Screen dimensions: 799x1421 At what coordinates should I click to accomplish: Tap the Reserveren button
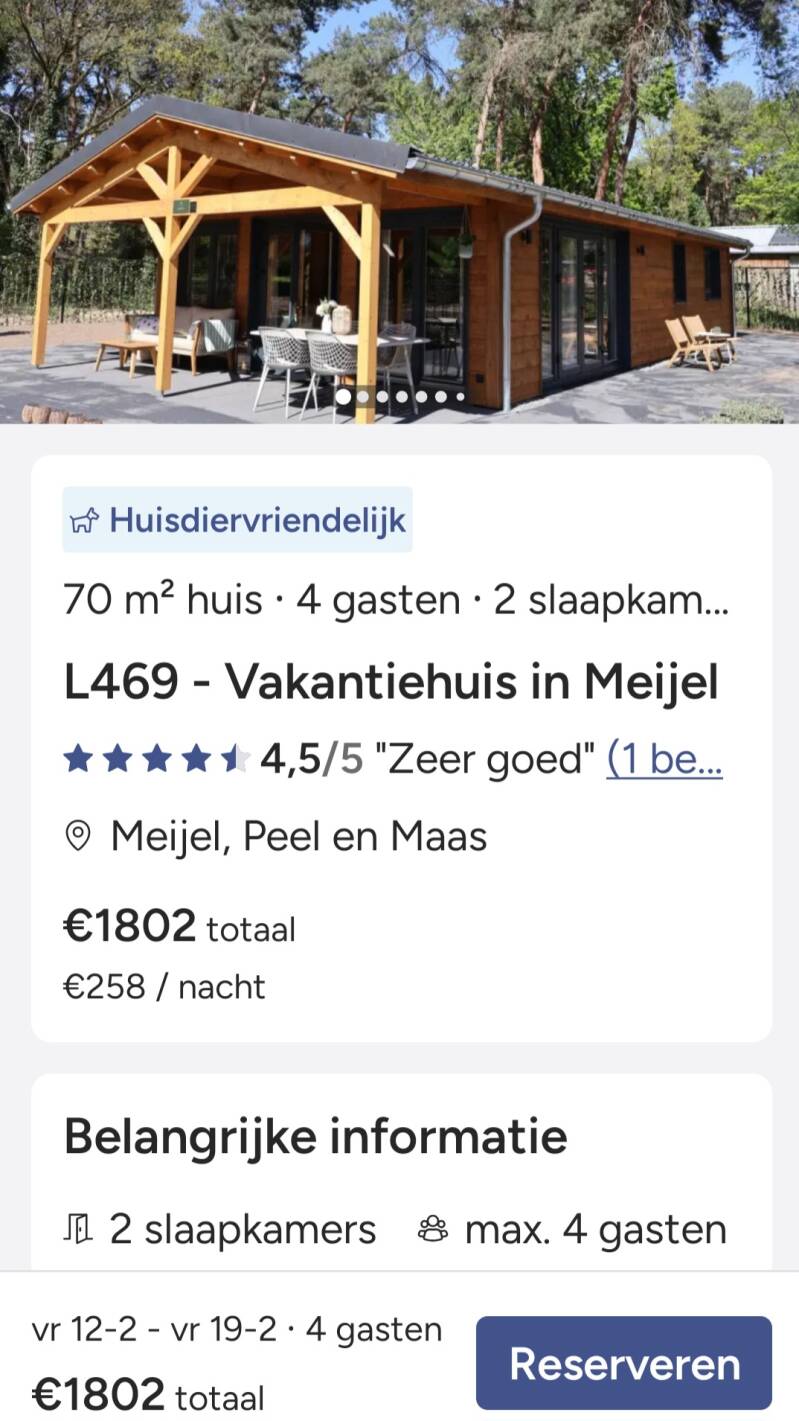click(623, 1363)
